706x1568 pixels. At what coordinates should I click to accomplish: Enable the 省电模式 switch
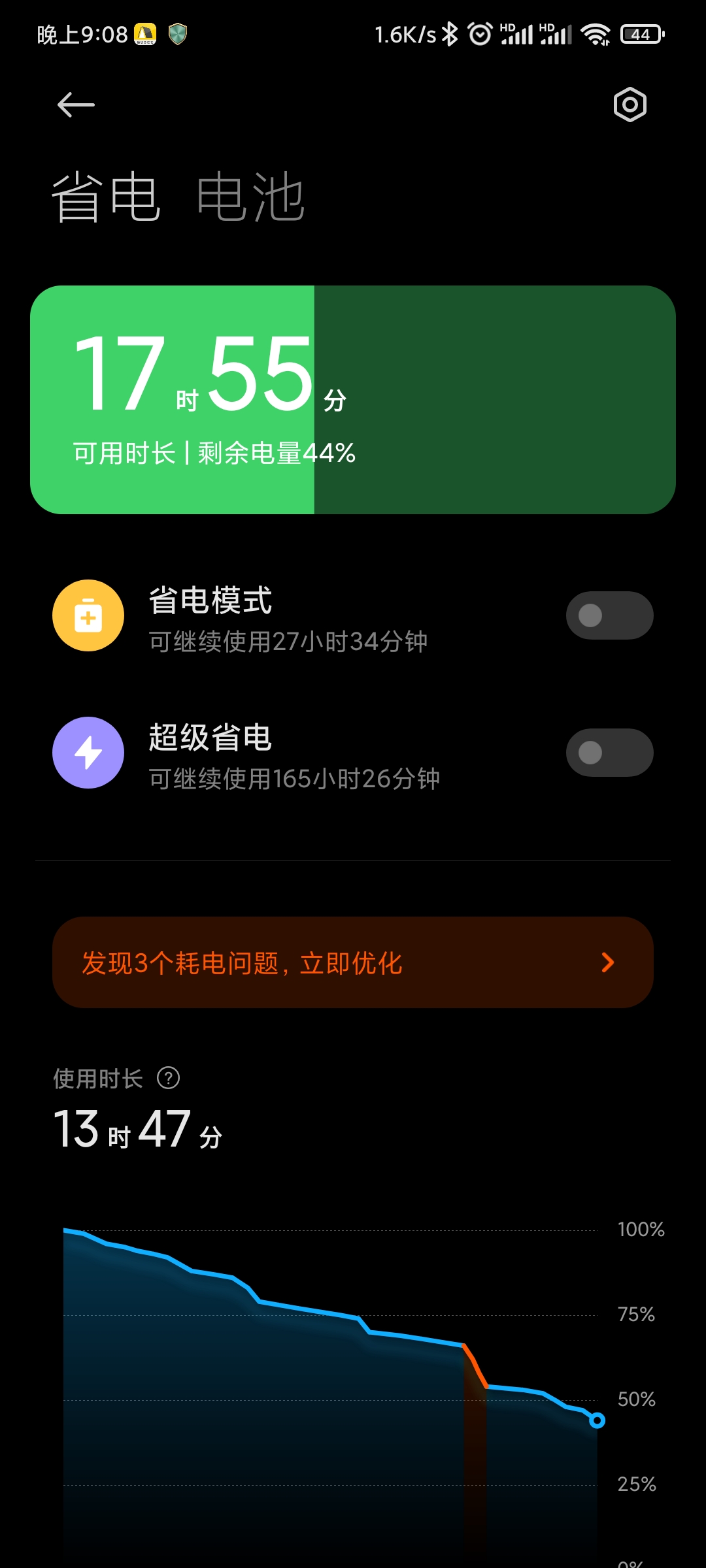(x=609, y=615)
